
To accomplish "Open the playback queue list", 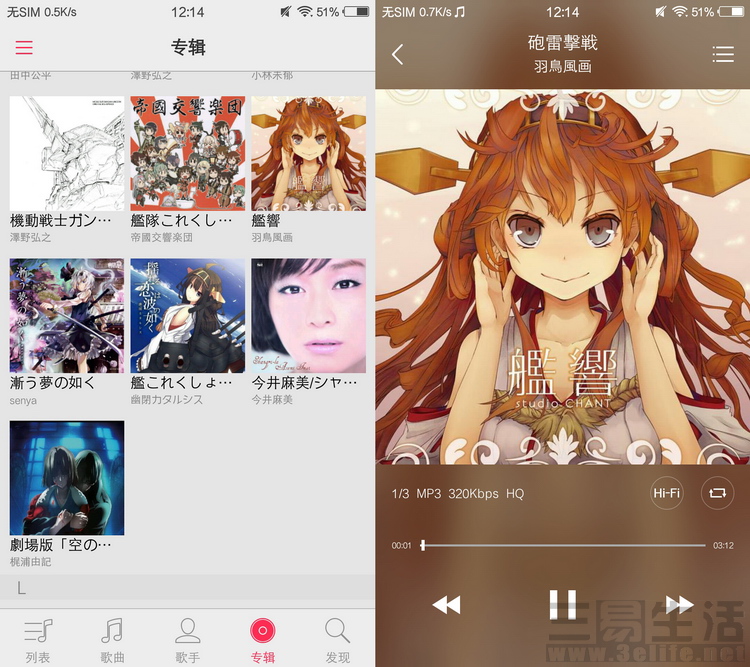I will click(x=722, y=54).
